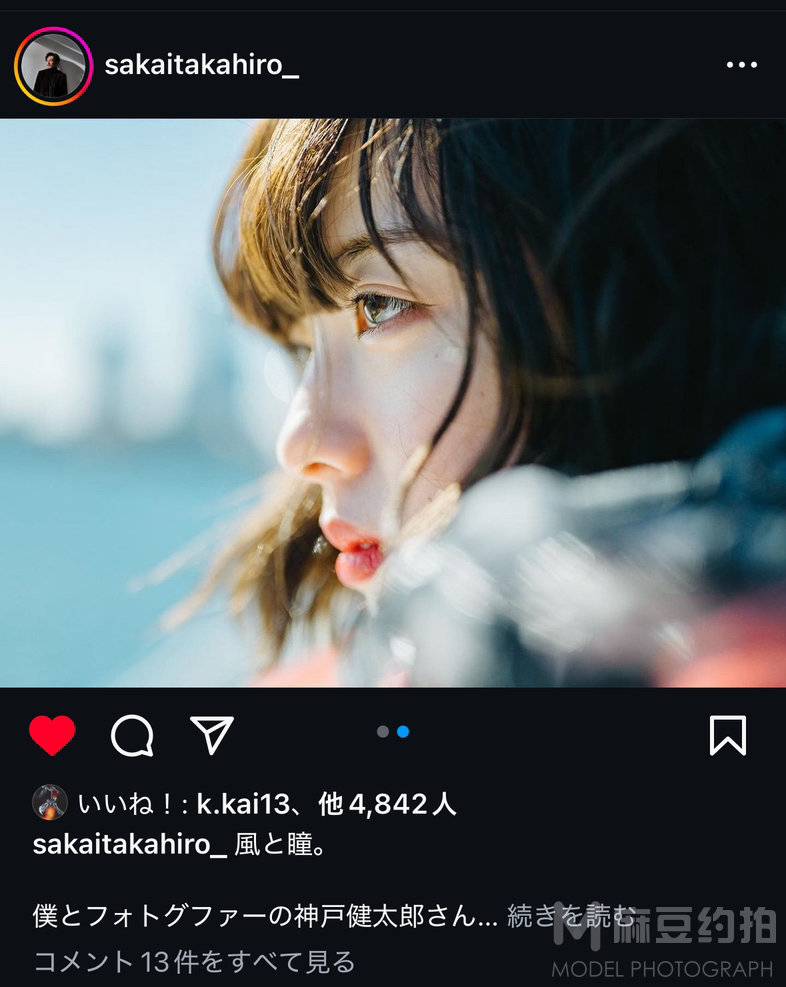
Task: Unlike the post with red heart
Action: tap(52, 736)
